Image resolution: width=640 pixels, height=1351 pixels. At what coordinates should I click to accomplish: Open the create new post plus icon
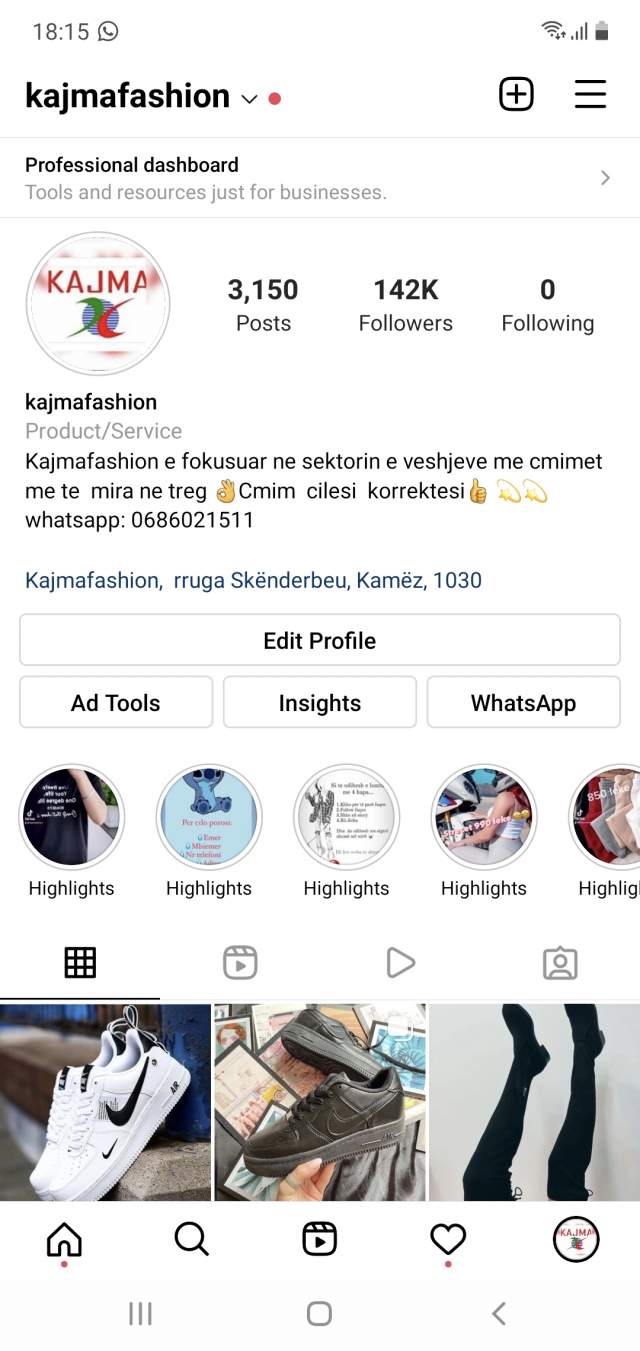point(516,95)
